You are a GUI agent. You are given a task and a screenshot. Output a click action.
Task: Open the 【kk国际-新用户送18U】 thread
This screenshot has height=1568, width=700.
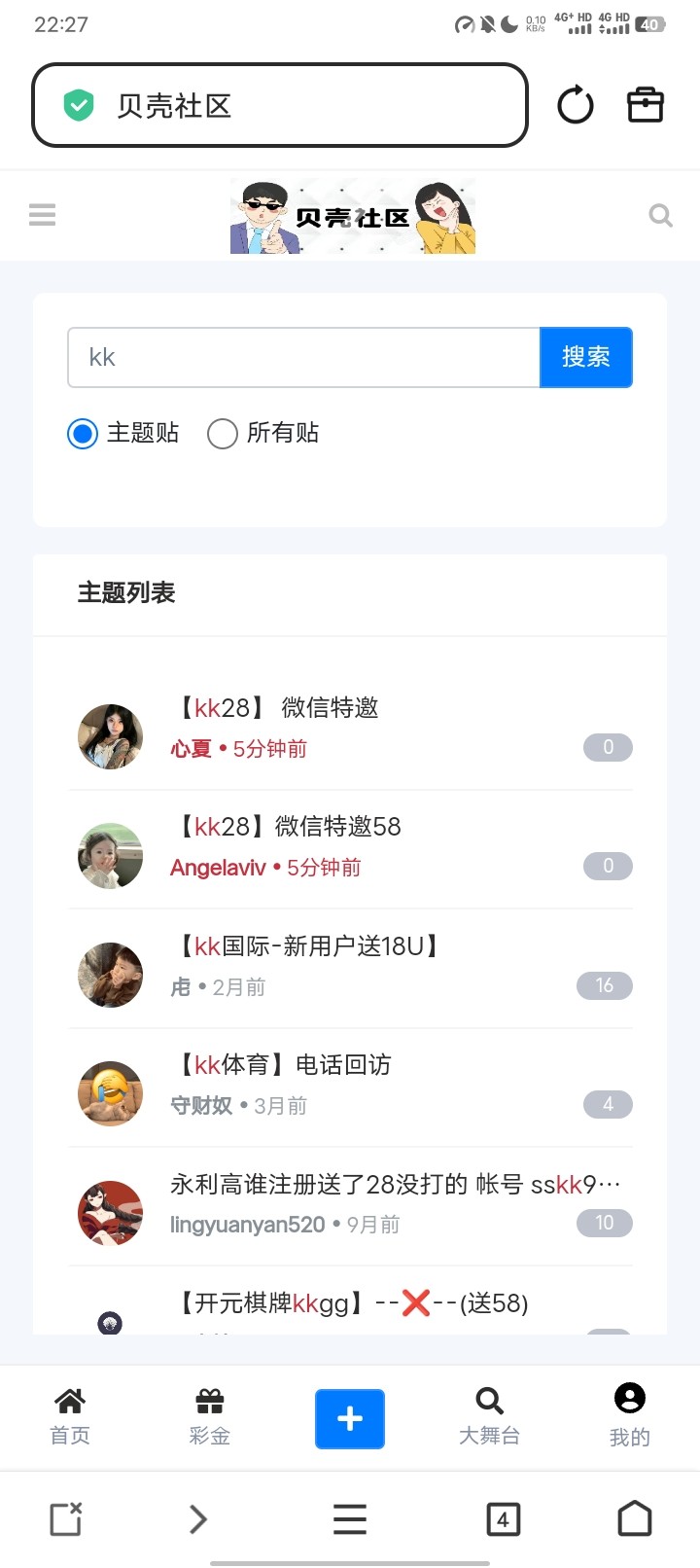(304, 946)
